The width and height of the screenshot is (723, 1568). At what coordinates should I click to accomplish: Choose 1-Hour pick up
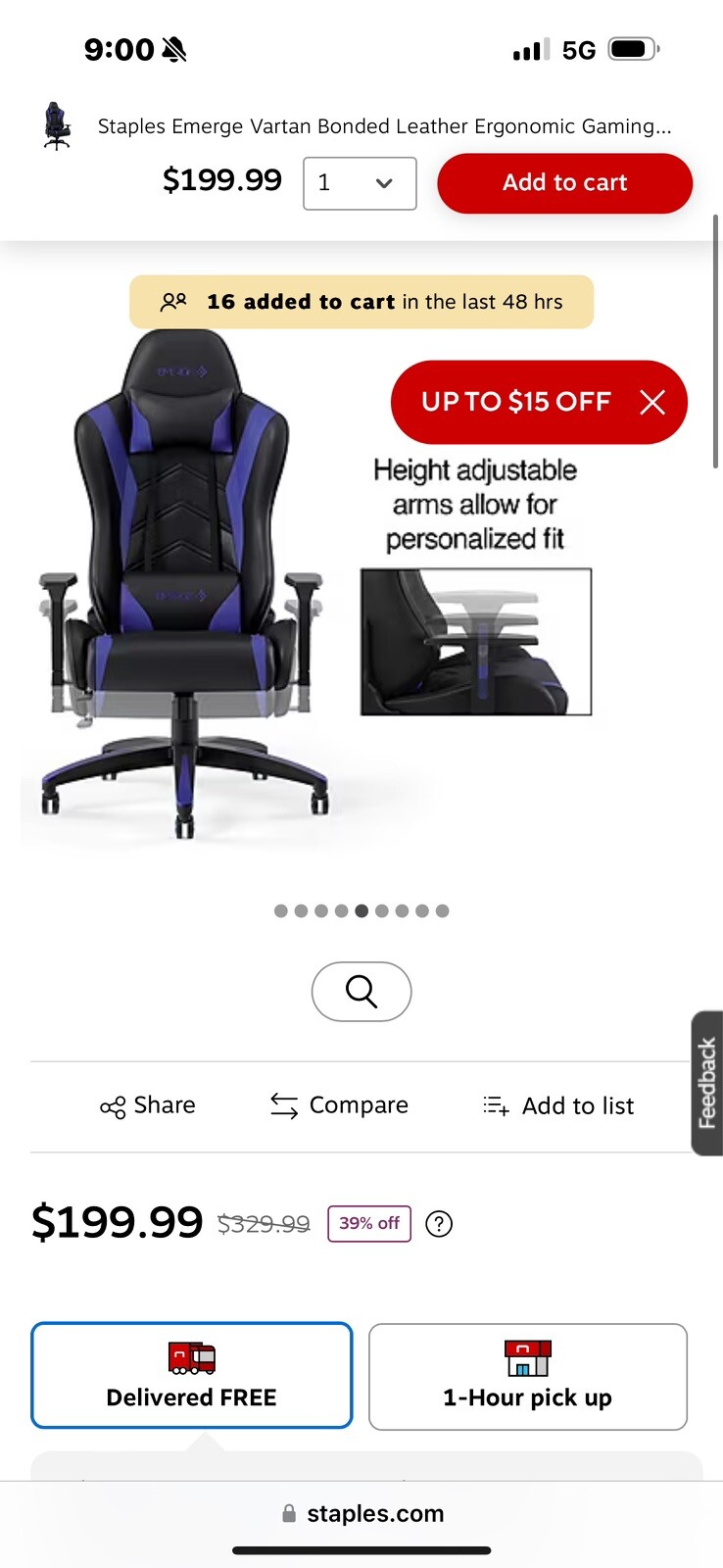pos(527,1376)
